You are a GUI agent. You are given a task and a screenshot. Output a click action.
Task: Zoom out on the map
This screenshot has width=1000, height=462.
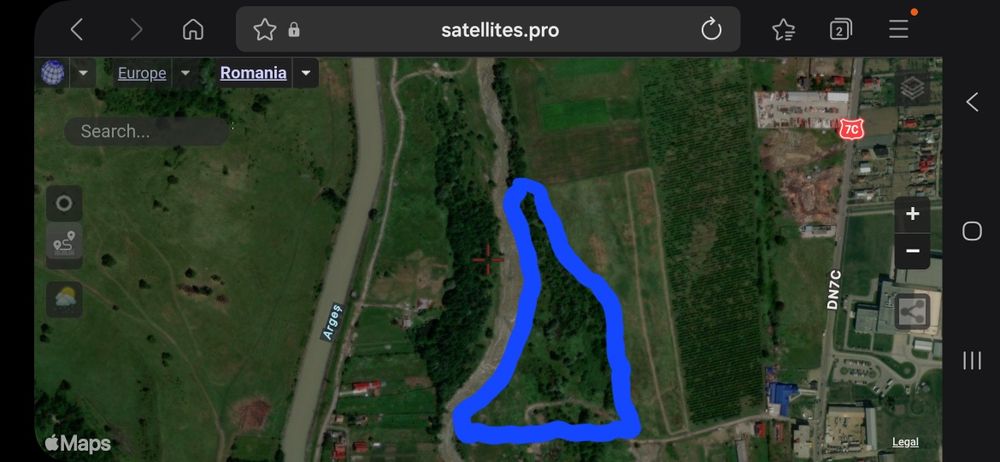click(912, 250)
